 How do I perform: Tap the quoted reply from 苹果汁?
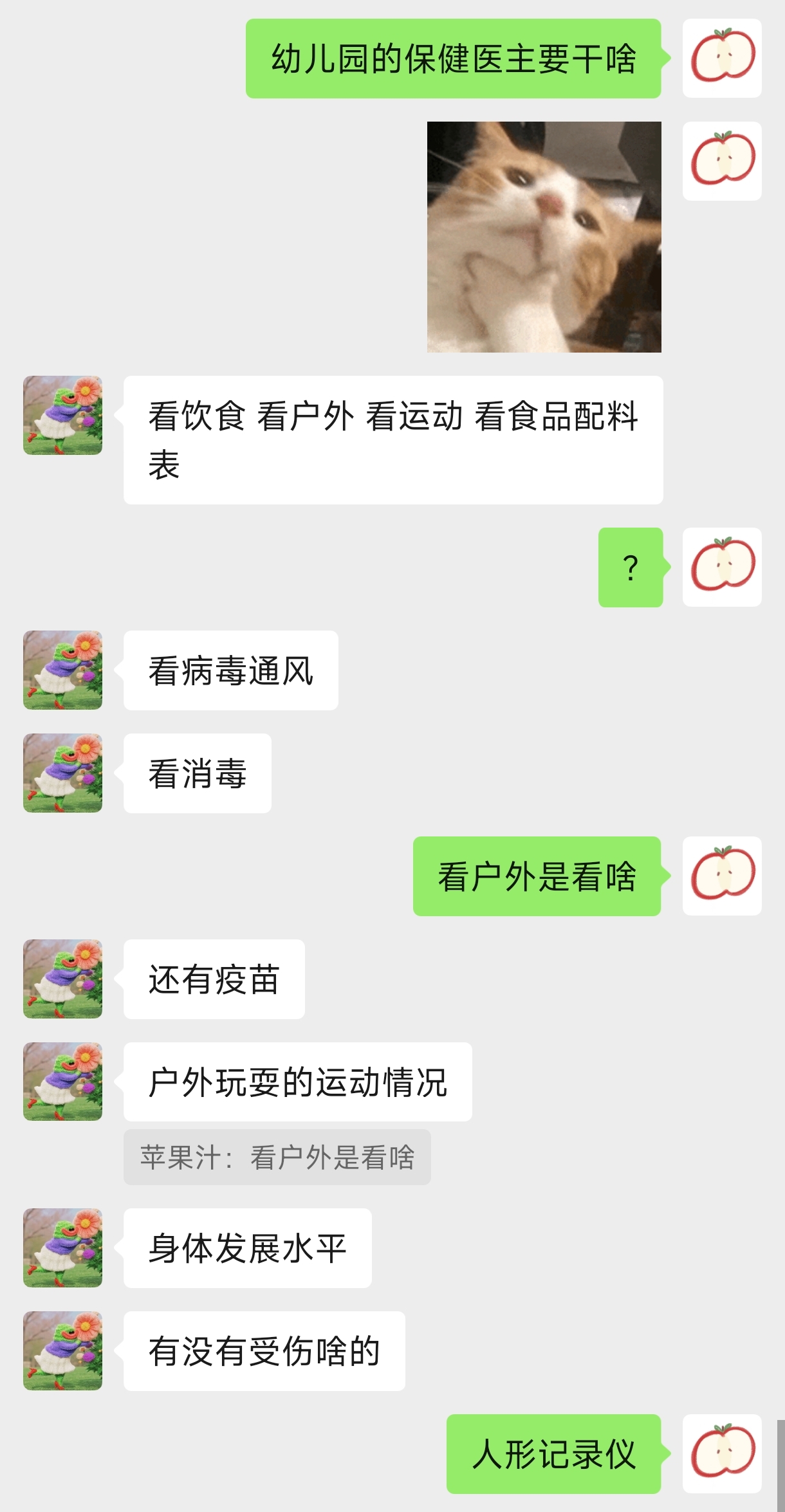coord(277,1157)
